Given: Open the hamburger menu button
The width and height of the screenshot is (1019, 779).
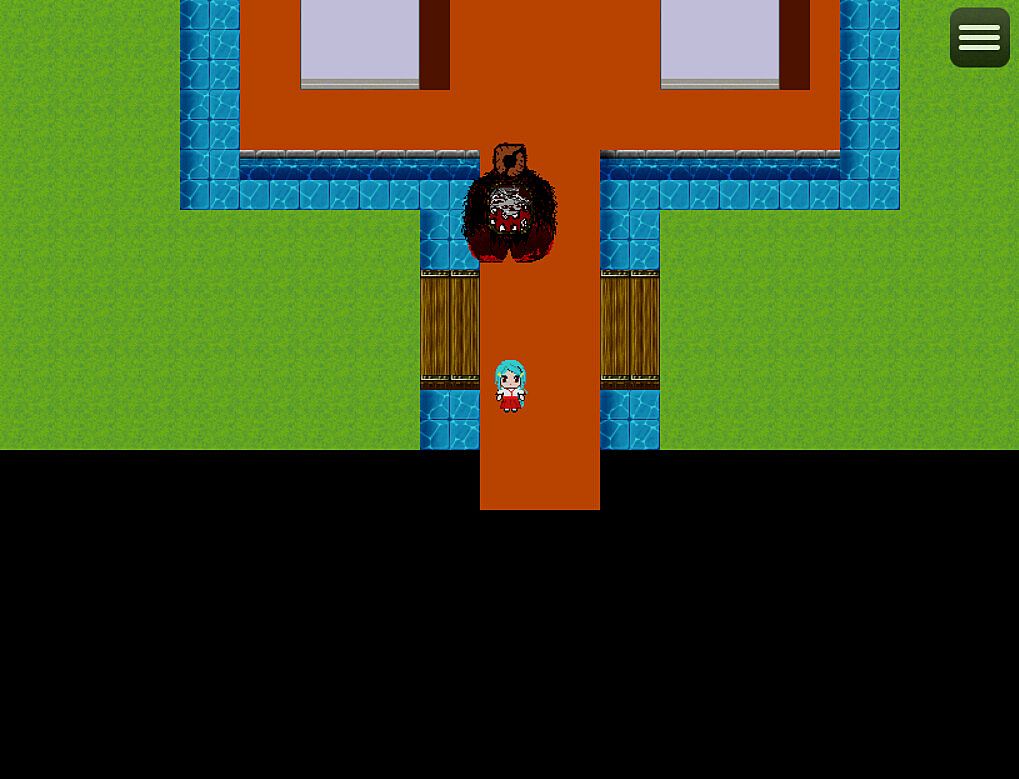Looking at the screenshot, I should [x=979, y=38].
